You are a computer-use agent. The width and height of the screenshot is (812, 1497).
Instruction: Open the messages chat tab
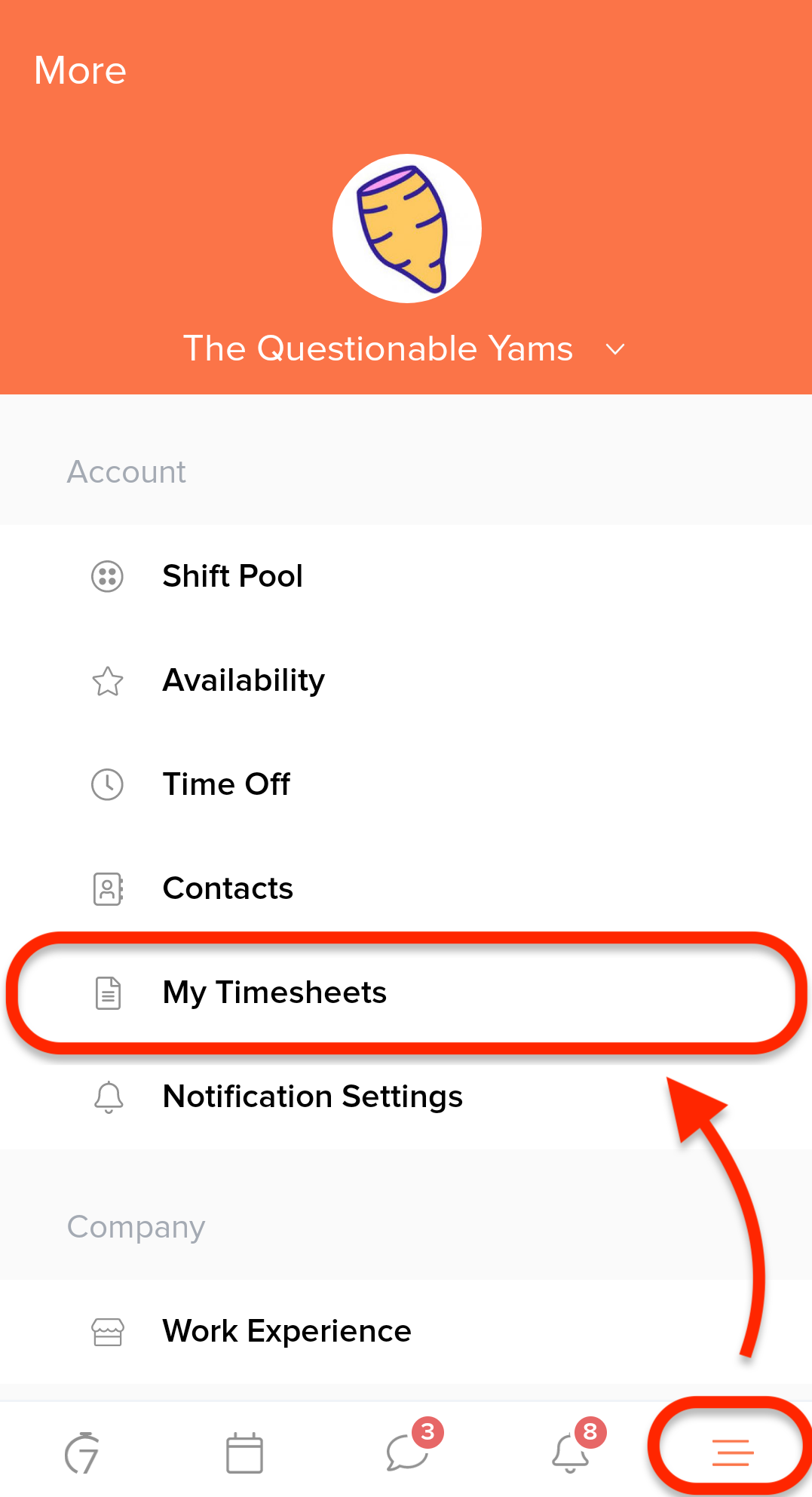409,1448
